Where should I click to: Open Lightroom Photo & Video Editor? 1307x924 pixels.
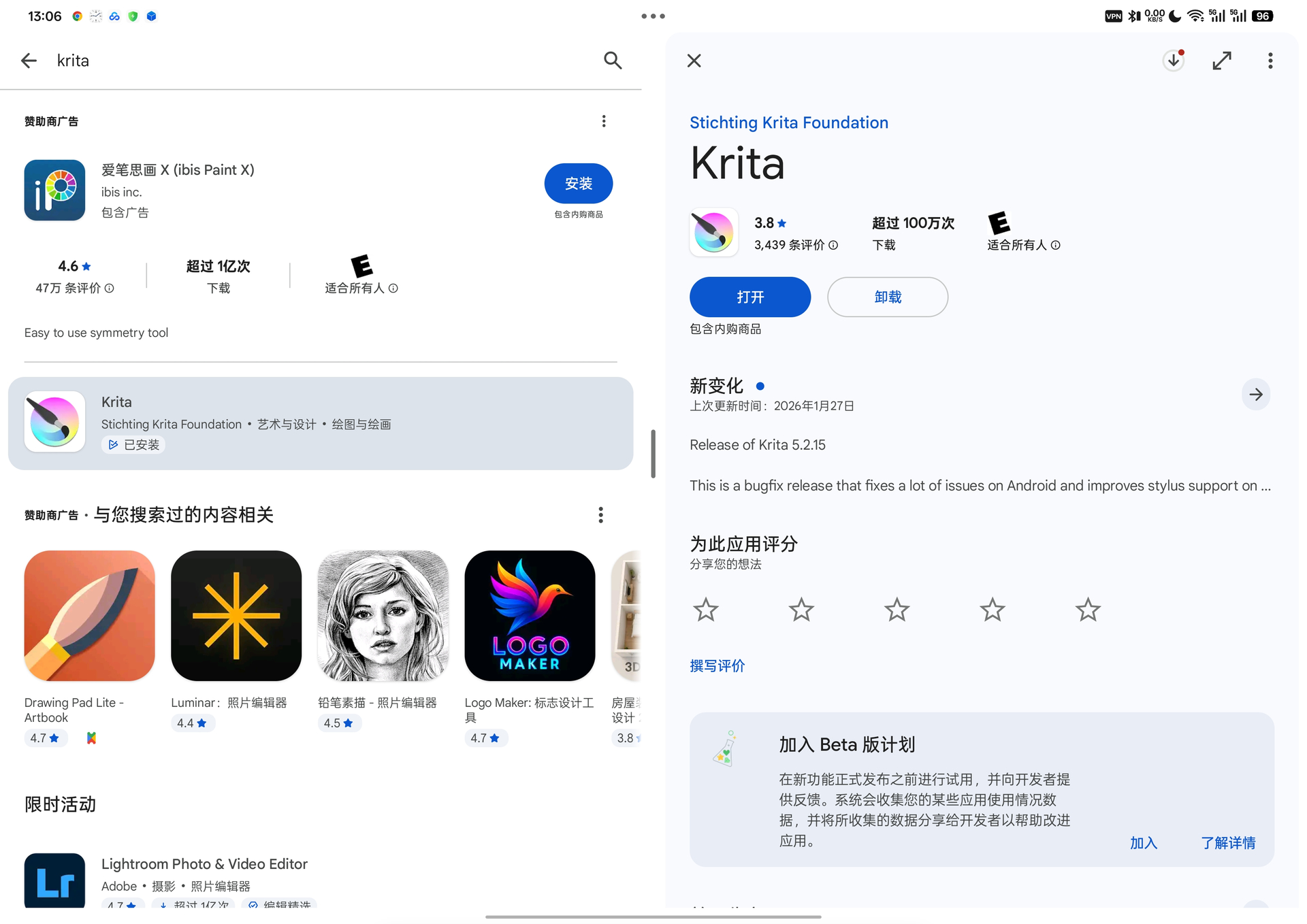point(204,863)
